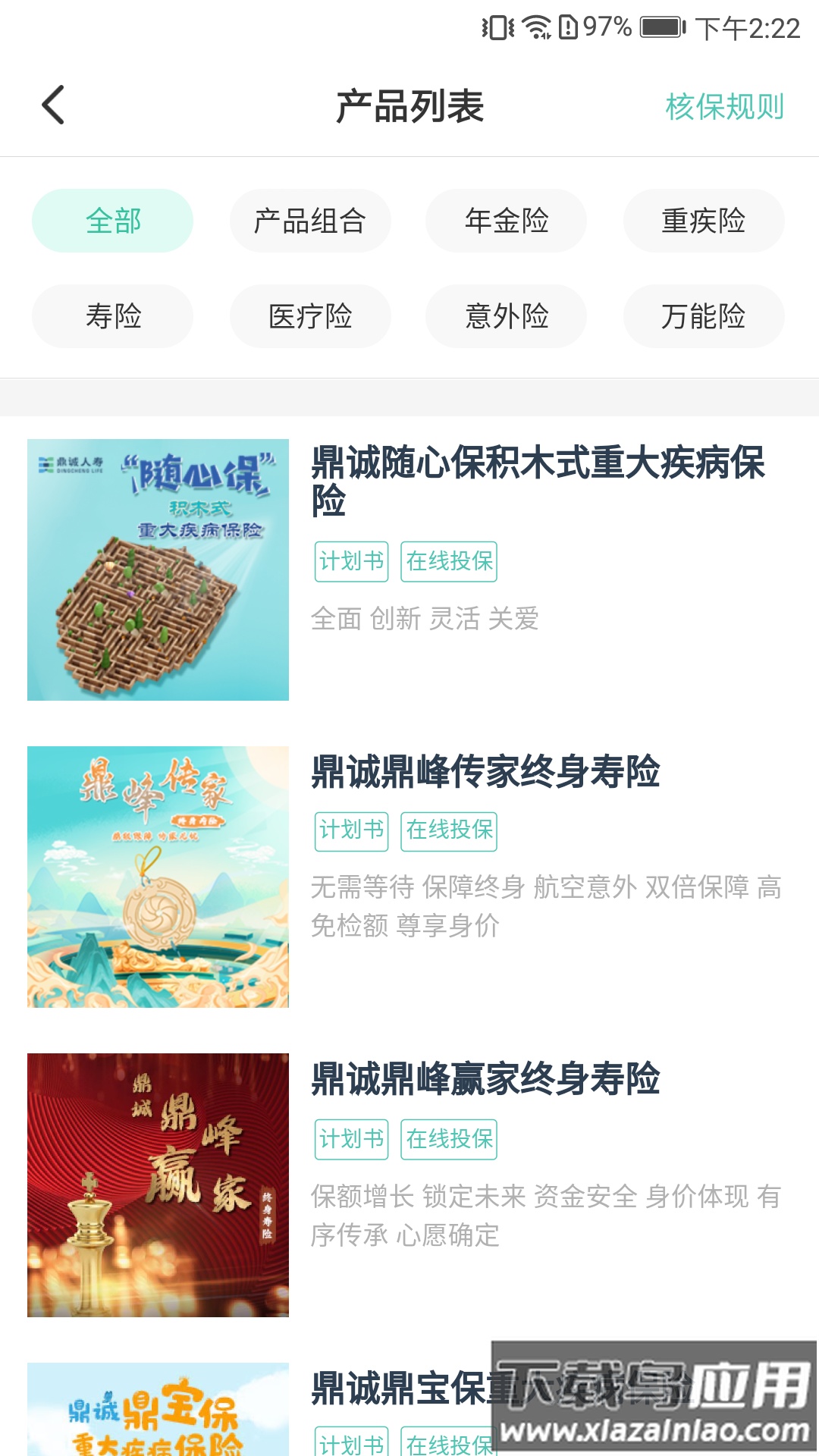Open the red 鼎峰赢家 cover image
Screen dimensions: 819x1456
[158, 1183]
